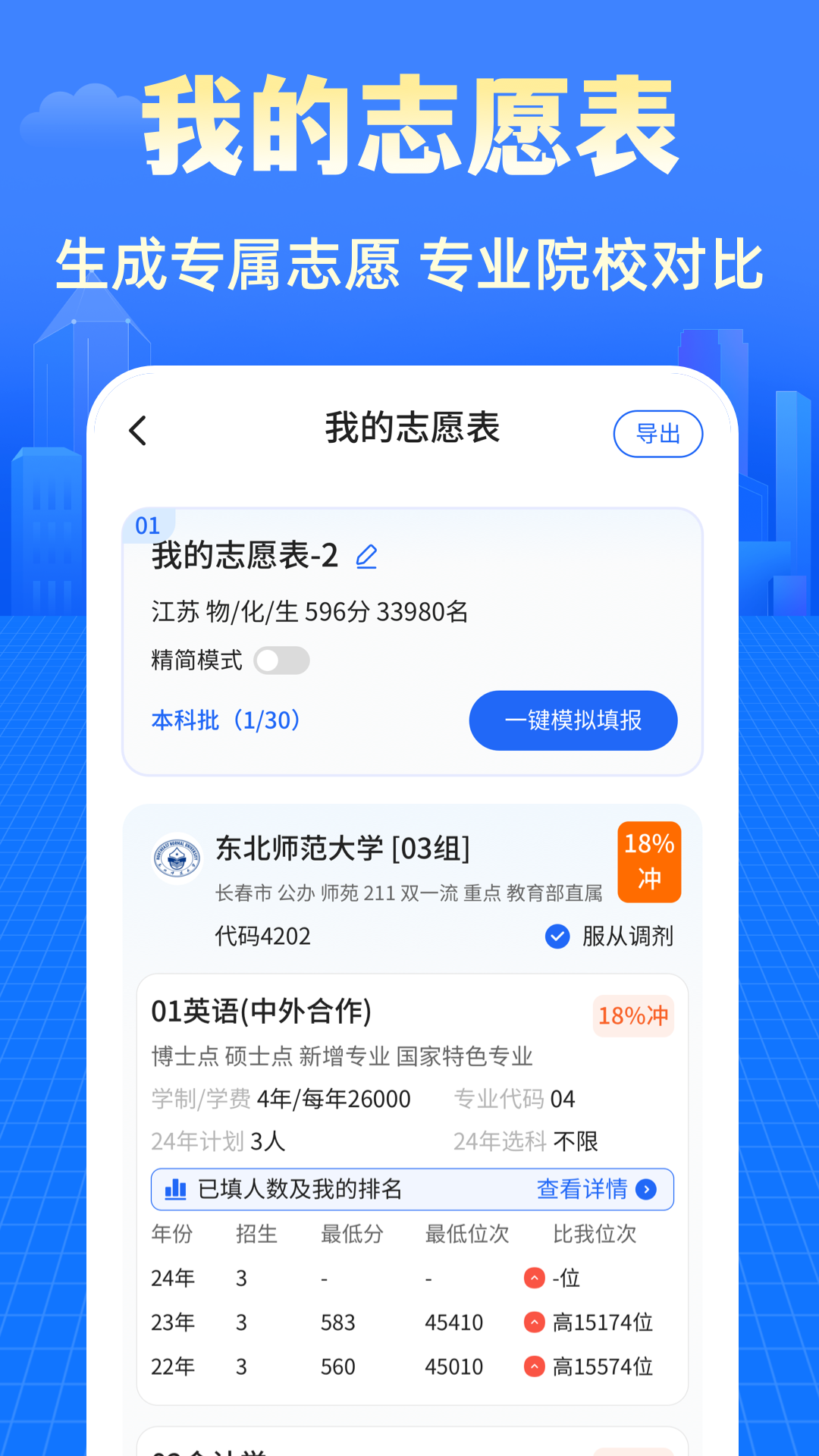
Task: Uncheck the 服从调剂 checkbox
Action: pyautogui.click(x=557, y=937)
